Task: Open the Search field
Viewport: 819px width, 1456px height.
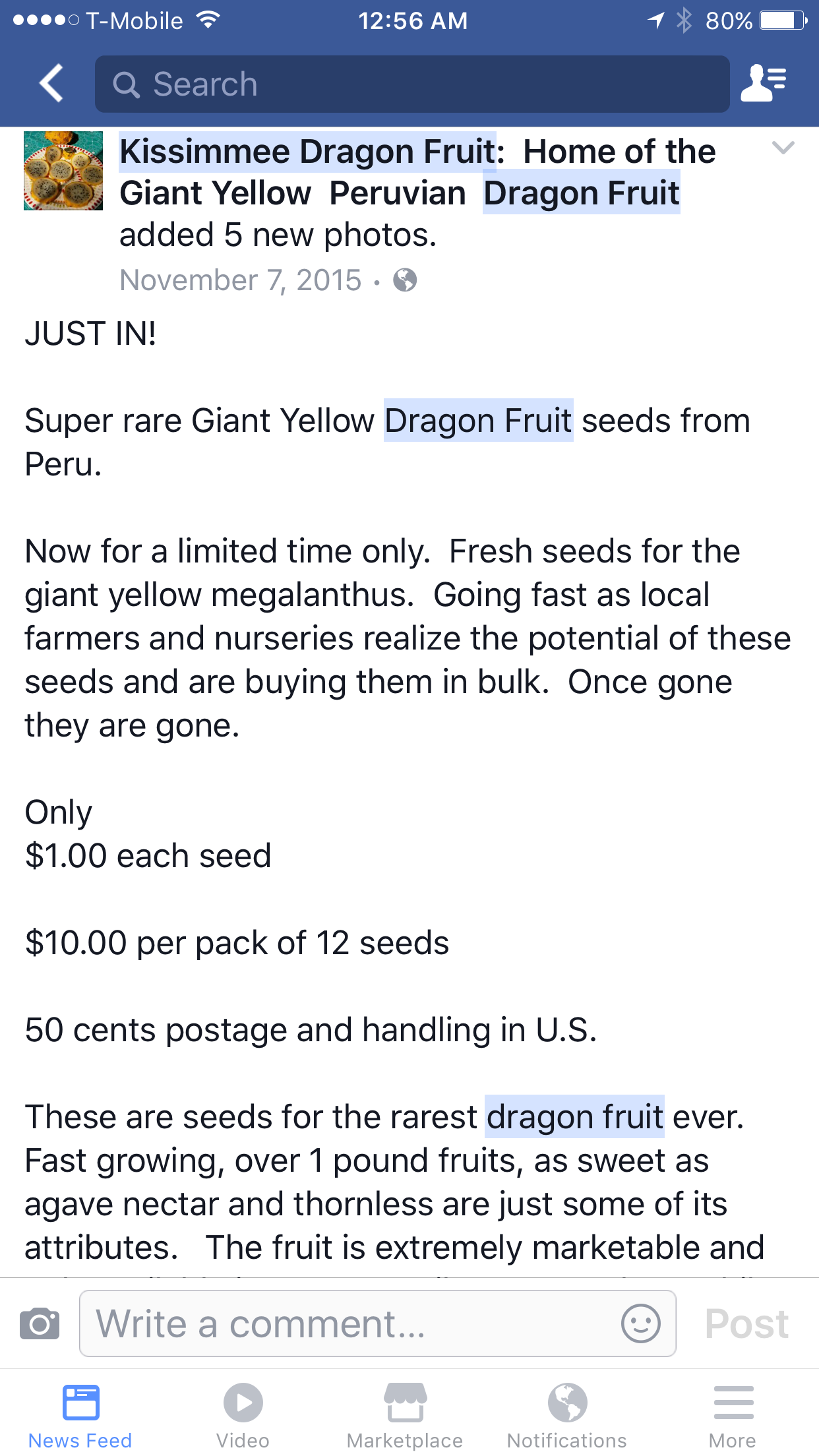Action: pos(412,84)
